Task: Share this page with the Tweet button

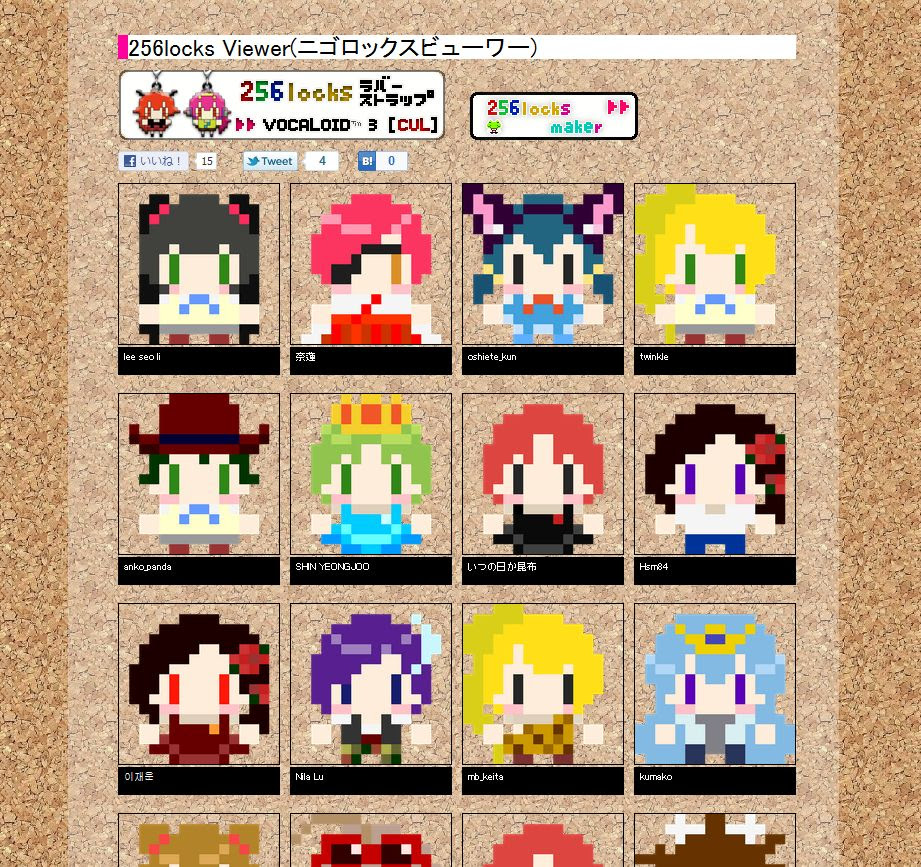Action: pyautogui.click(x=270, y=161)
